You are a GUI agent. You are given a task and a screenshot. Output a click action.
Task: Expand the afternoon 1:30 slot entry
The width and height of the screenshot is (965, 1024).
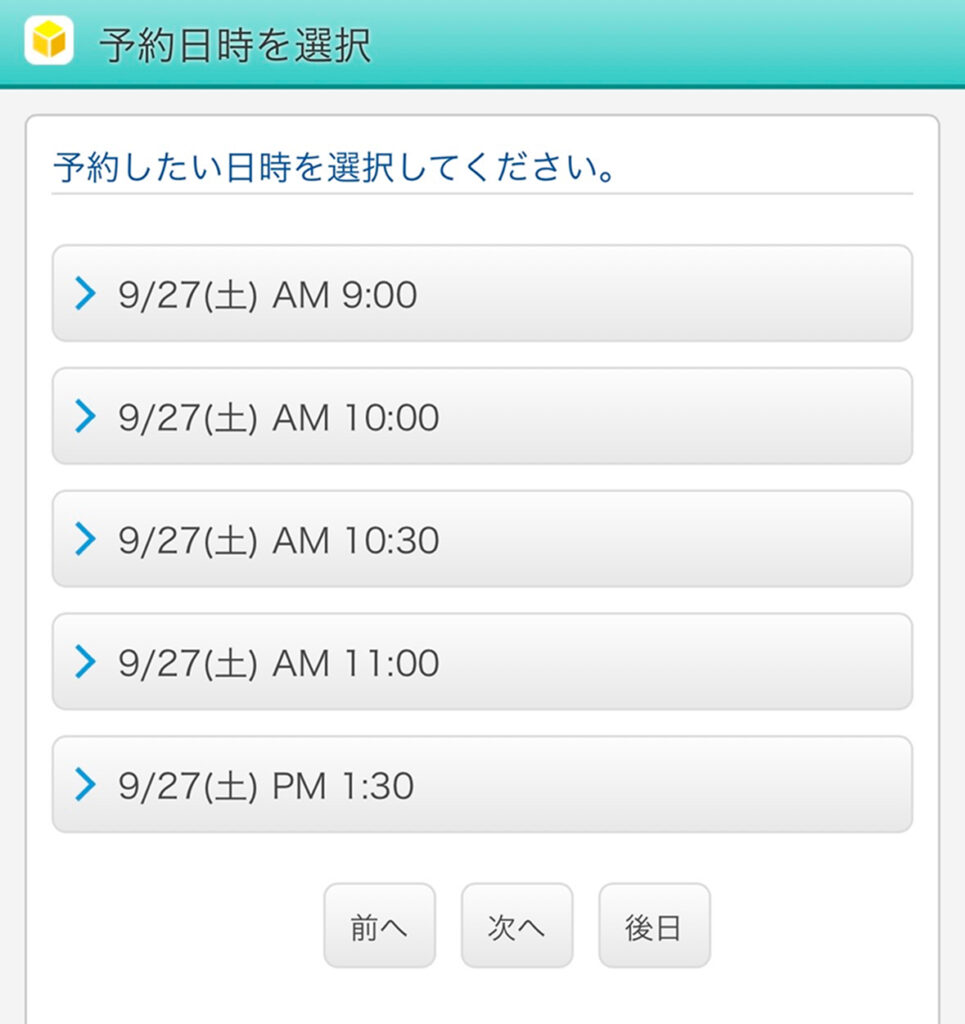click(482, 785)
